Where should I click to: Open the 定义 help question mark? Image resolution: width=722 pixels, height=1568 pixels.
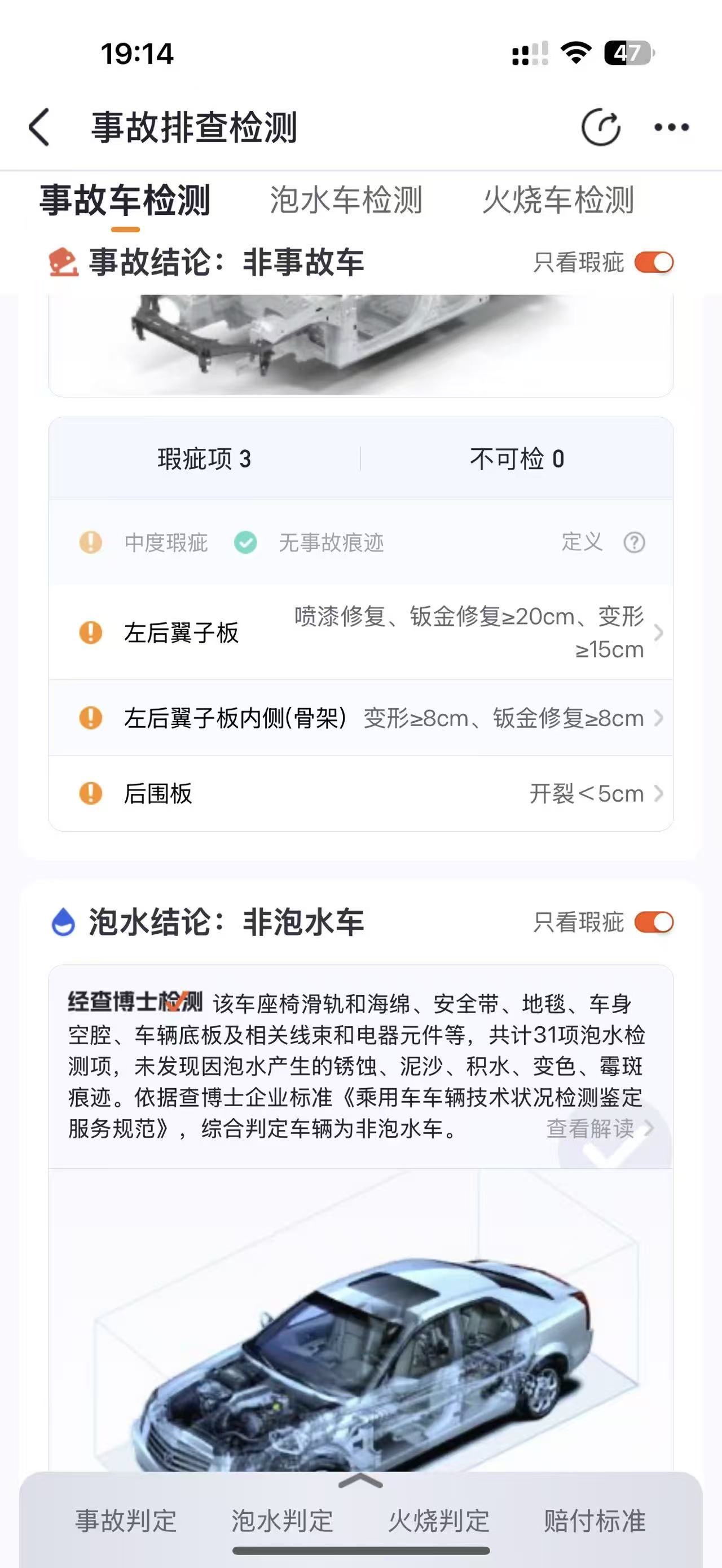[x=634, y=542]
